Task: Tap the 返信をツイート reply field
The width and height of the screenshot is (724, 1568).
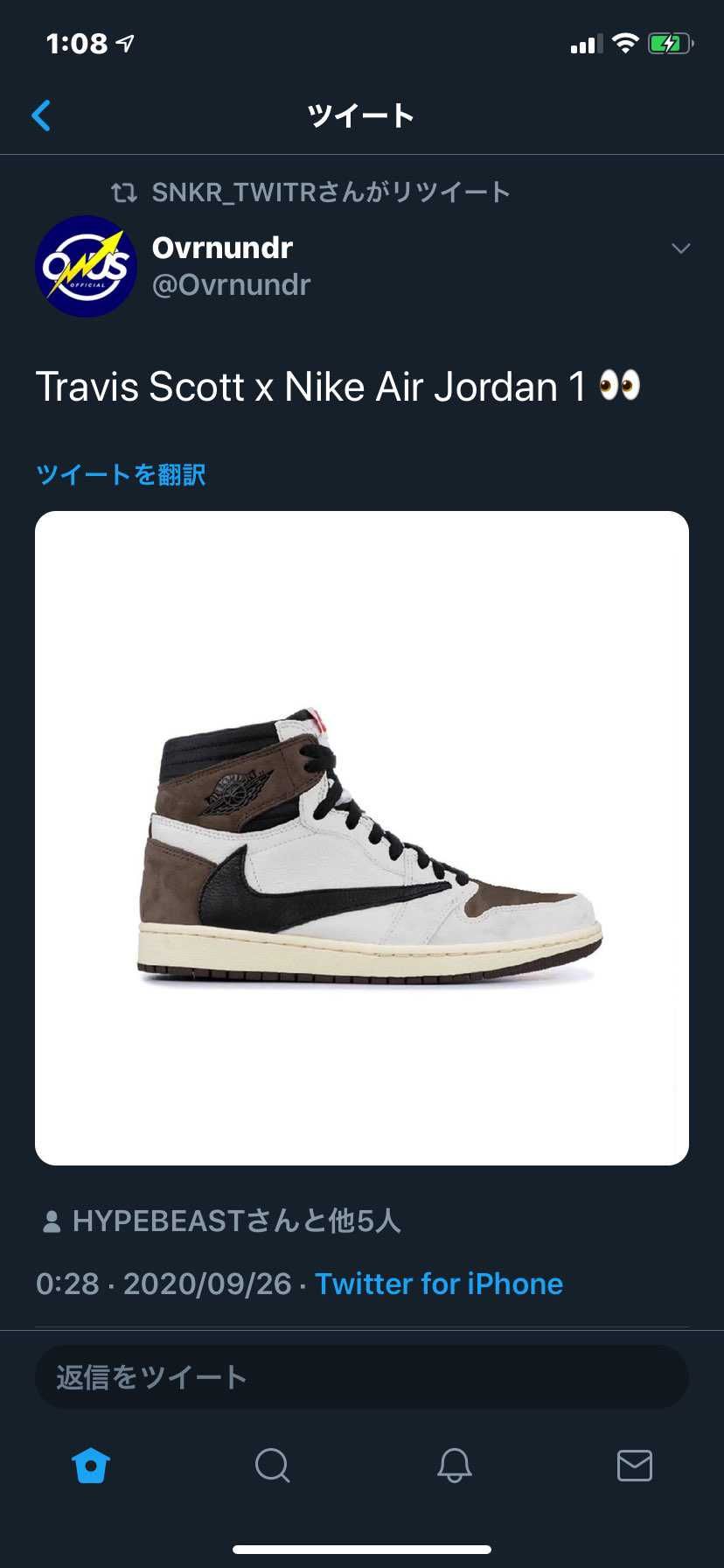Action: click(x=361, y=1376)
